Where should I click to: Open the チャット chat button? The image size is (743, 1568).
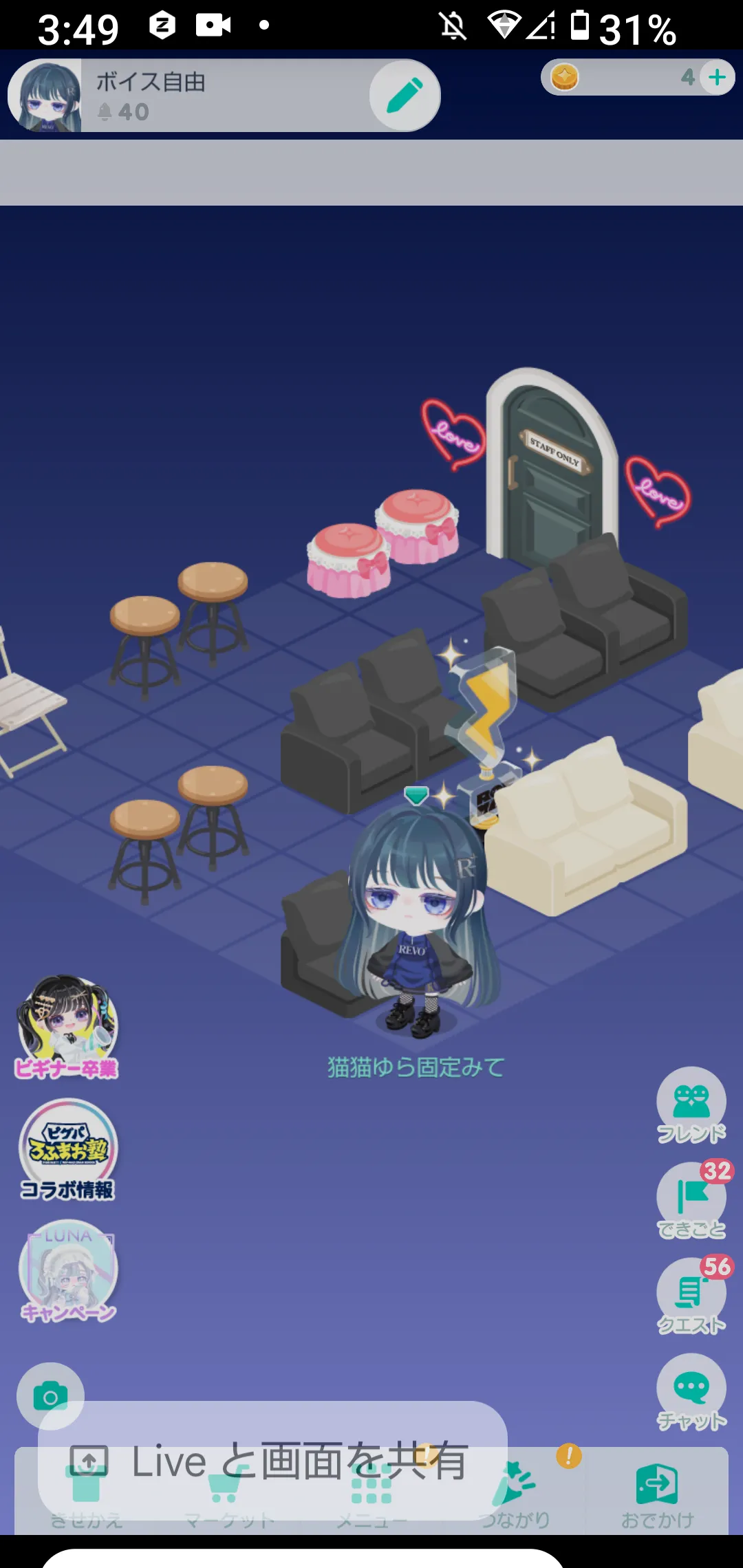pos(691,1393)
